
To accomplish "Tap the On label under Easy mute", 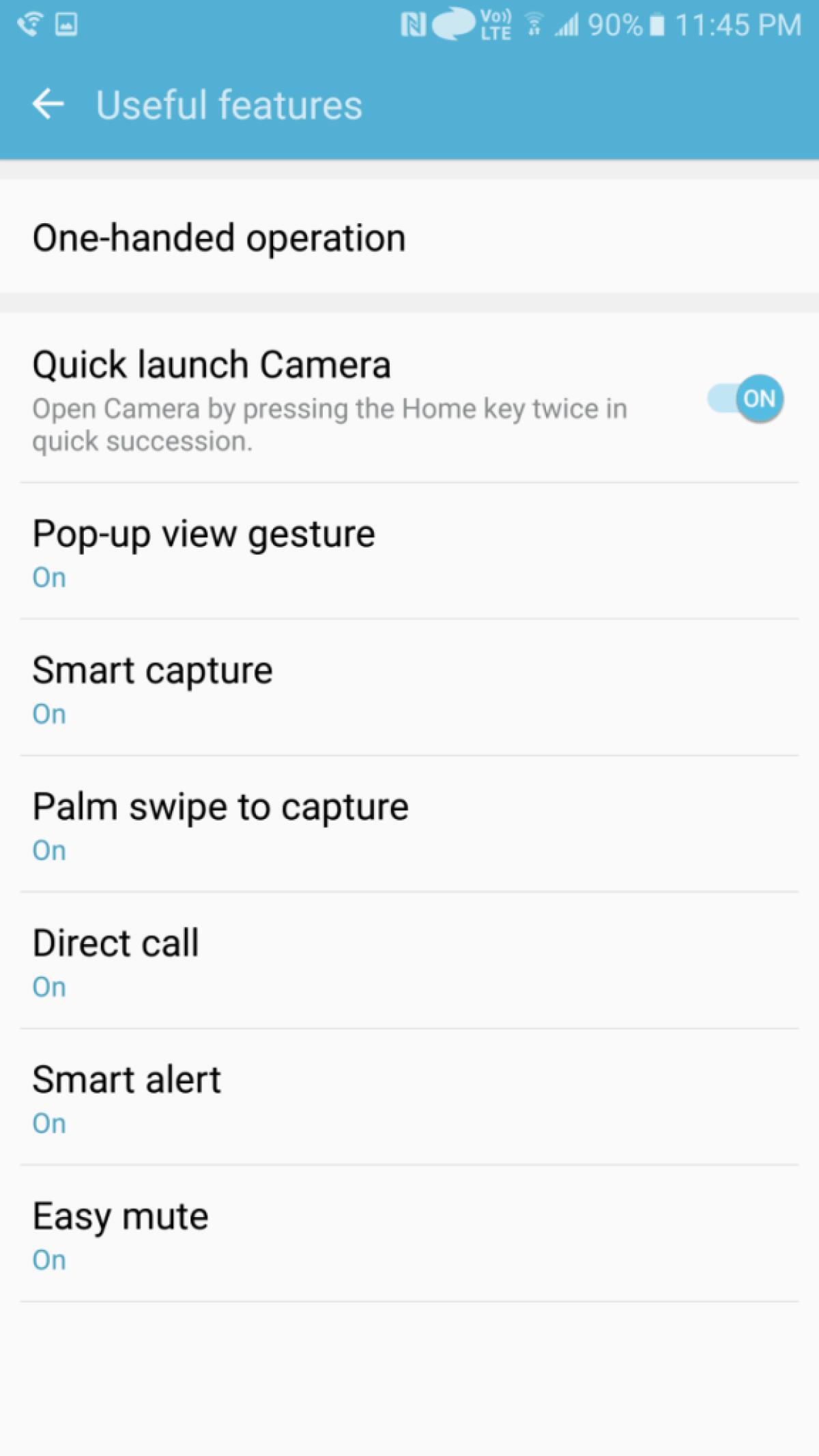I will (48, 1260).
